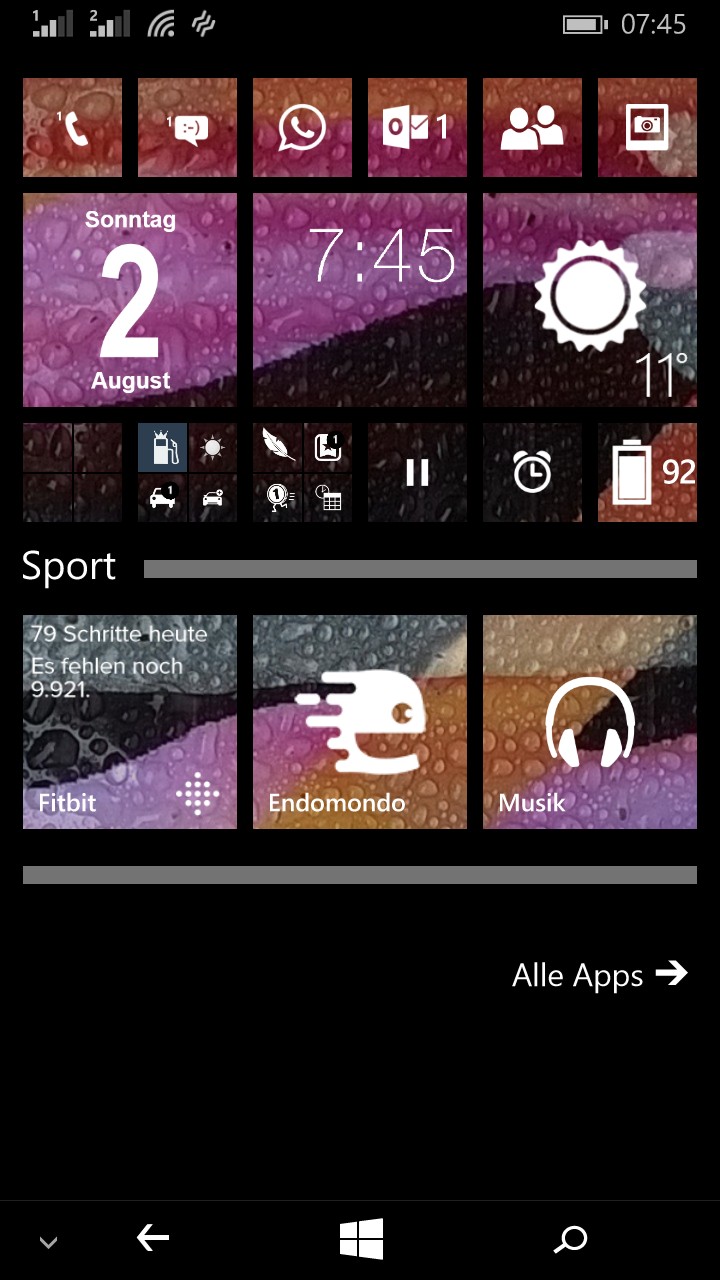Viewport: 720px width, 1280px height.
Task: Open the Fitbit tile
Action: (130, 722)
